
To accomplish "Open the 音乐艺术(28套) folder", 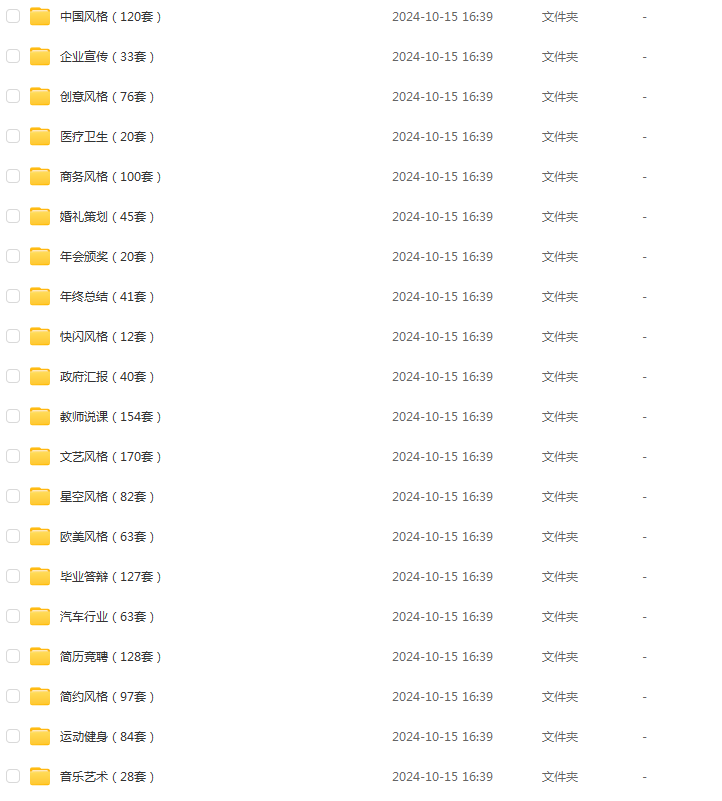I will click(x=106, y=777).
